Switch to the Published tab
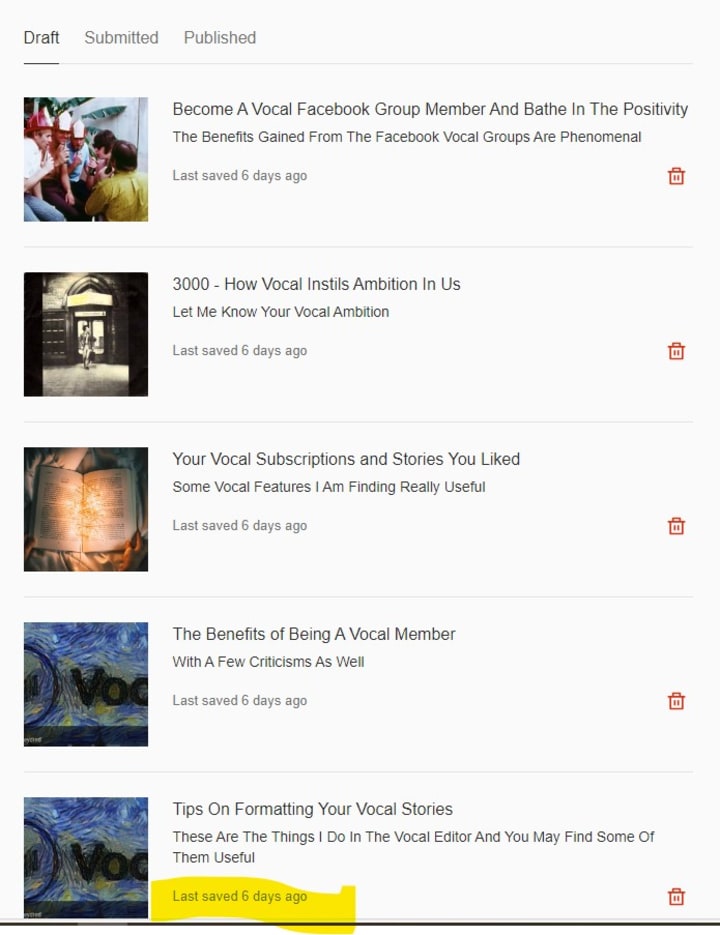Image resolution: width=720 pixels, height=935 pixels. click(x=219, y=38)
